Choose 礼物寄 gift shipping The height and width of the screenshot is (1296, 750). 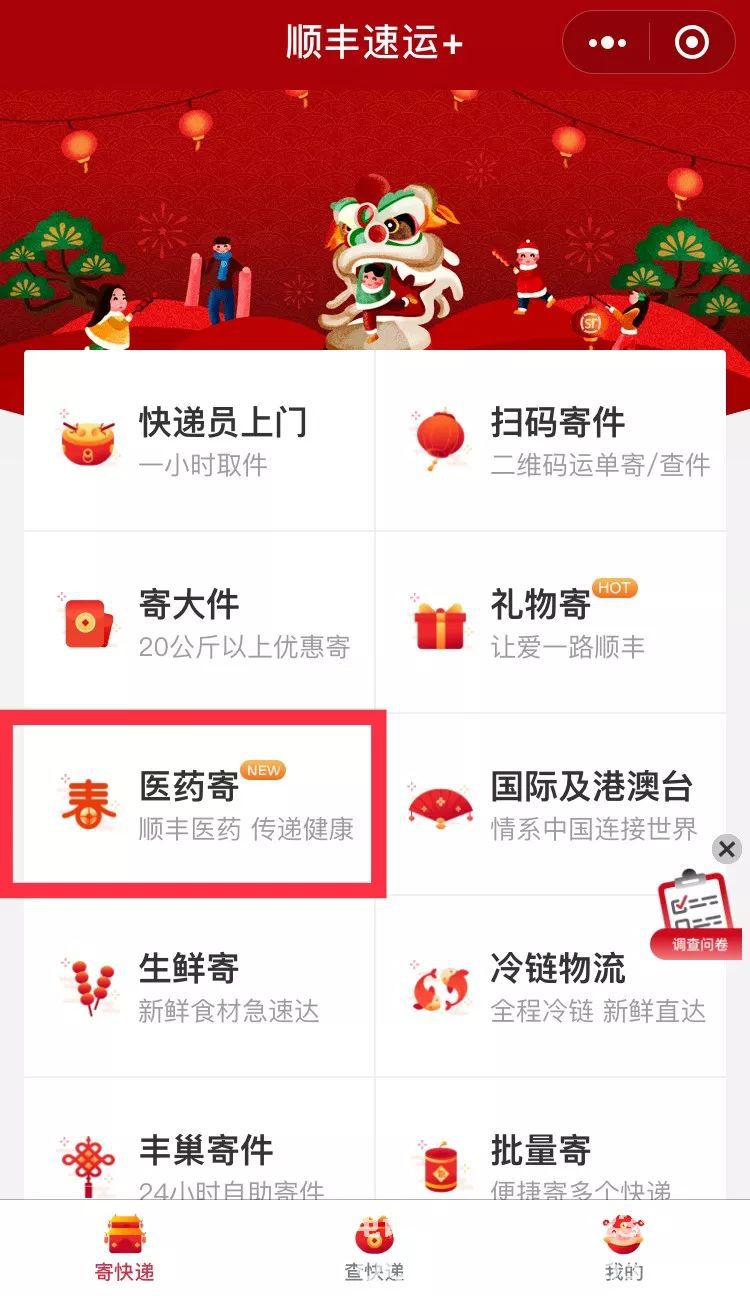click(x=551, y=622)
